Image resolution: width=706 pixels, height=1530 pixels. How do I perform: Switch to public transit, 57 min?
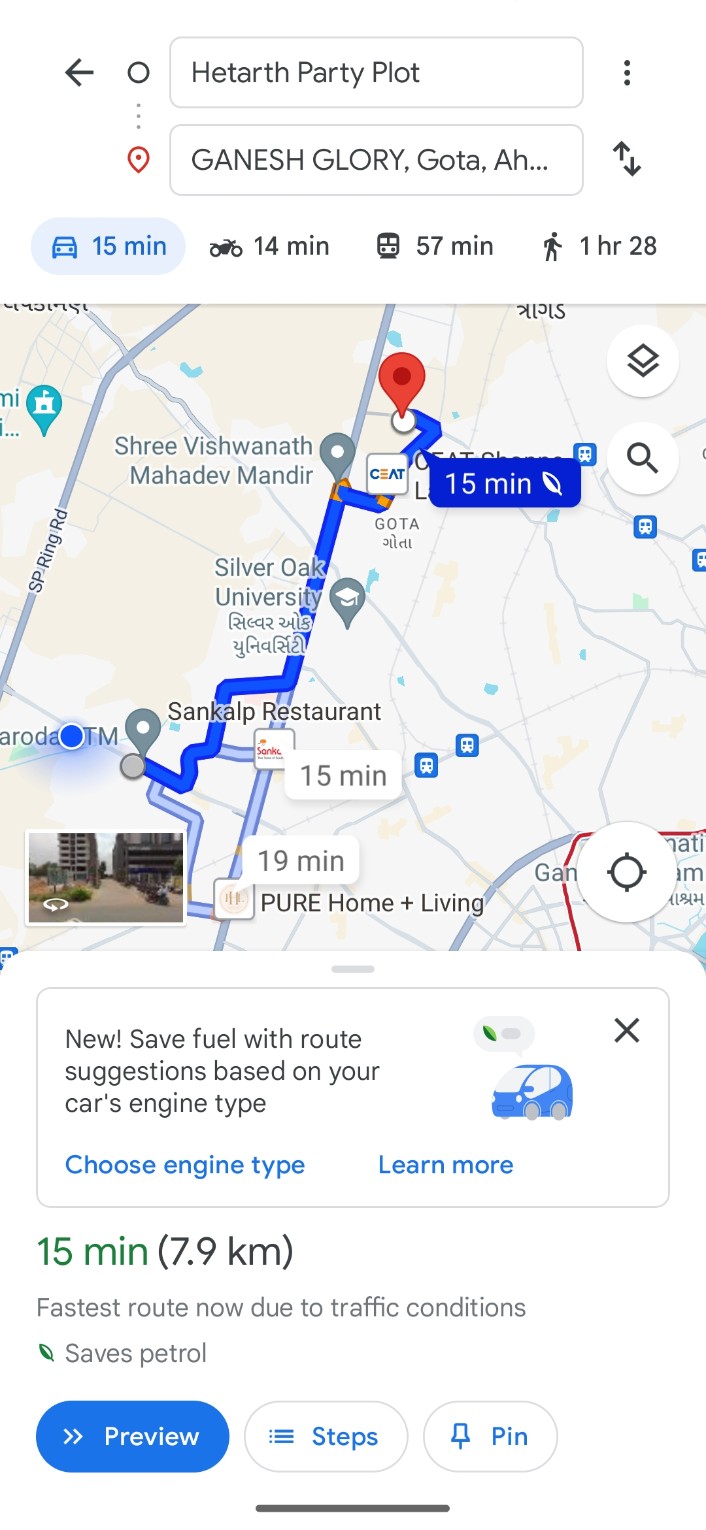pyautogui.click(x=435, y=246)
